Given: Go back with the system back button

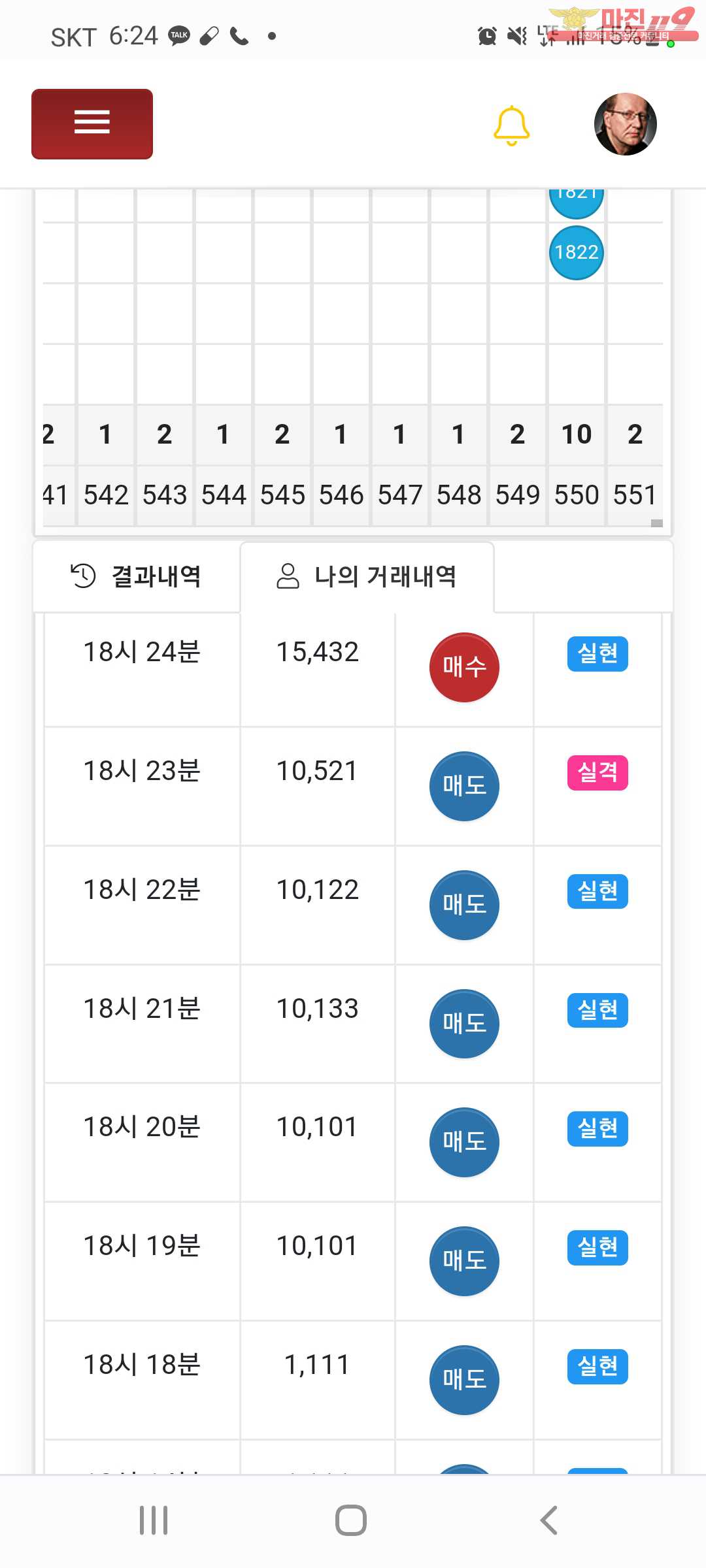Looking at the screenshot, I should pos(549,1520).
